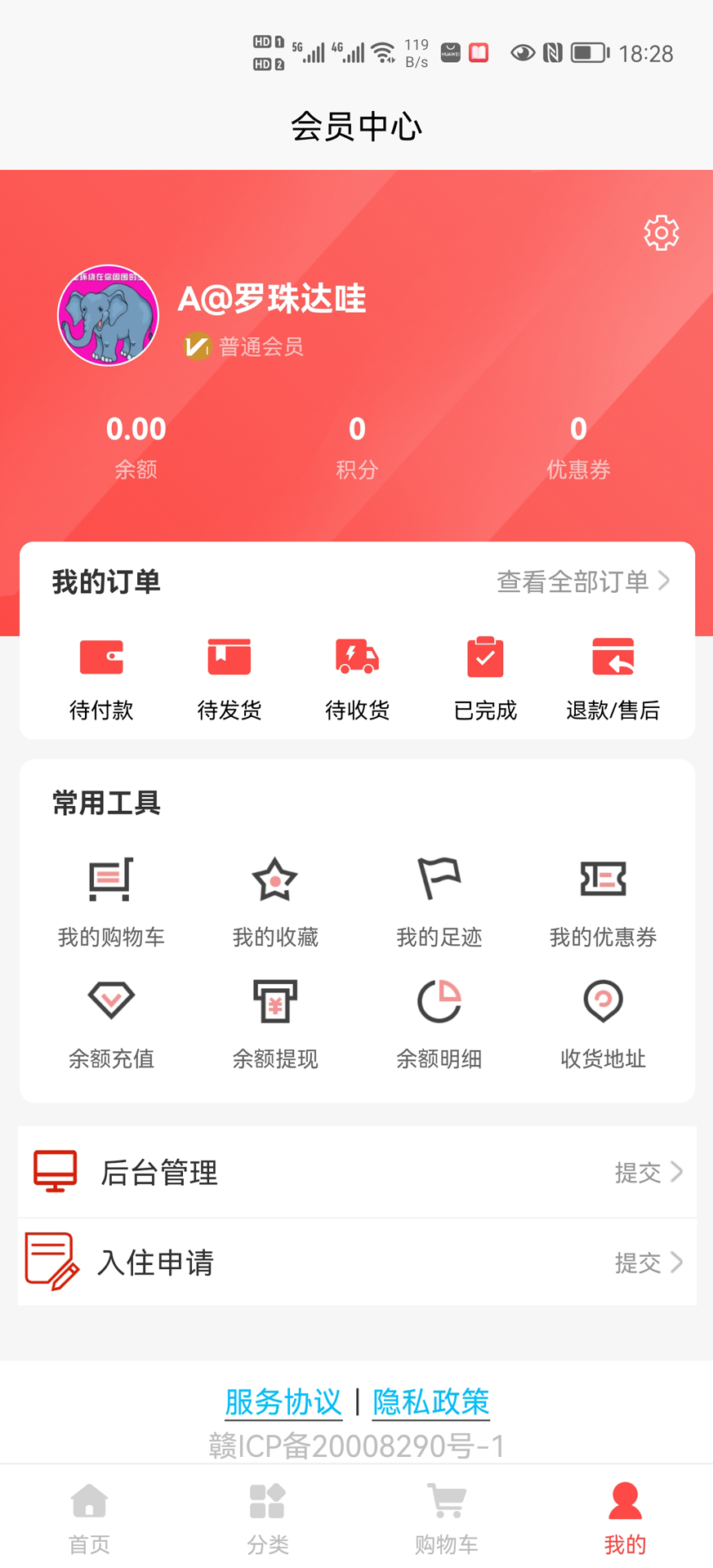Select the 我的收藏 favorites star icon
The image size is (713, 1568).
[x=274, y=880]
